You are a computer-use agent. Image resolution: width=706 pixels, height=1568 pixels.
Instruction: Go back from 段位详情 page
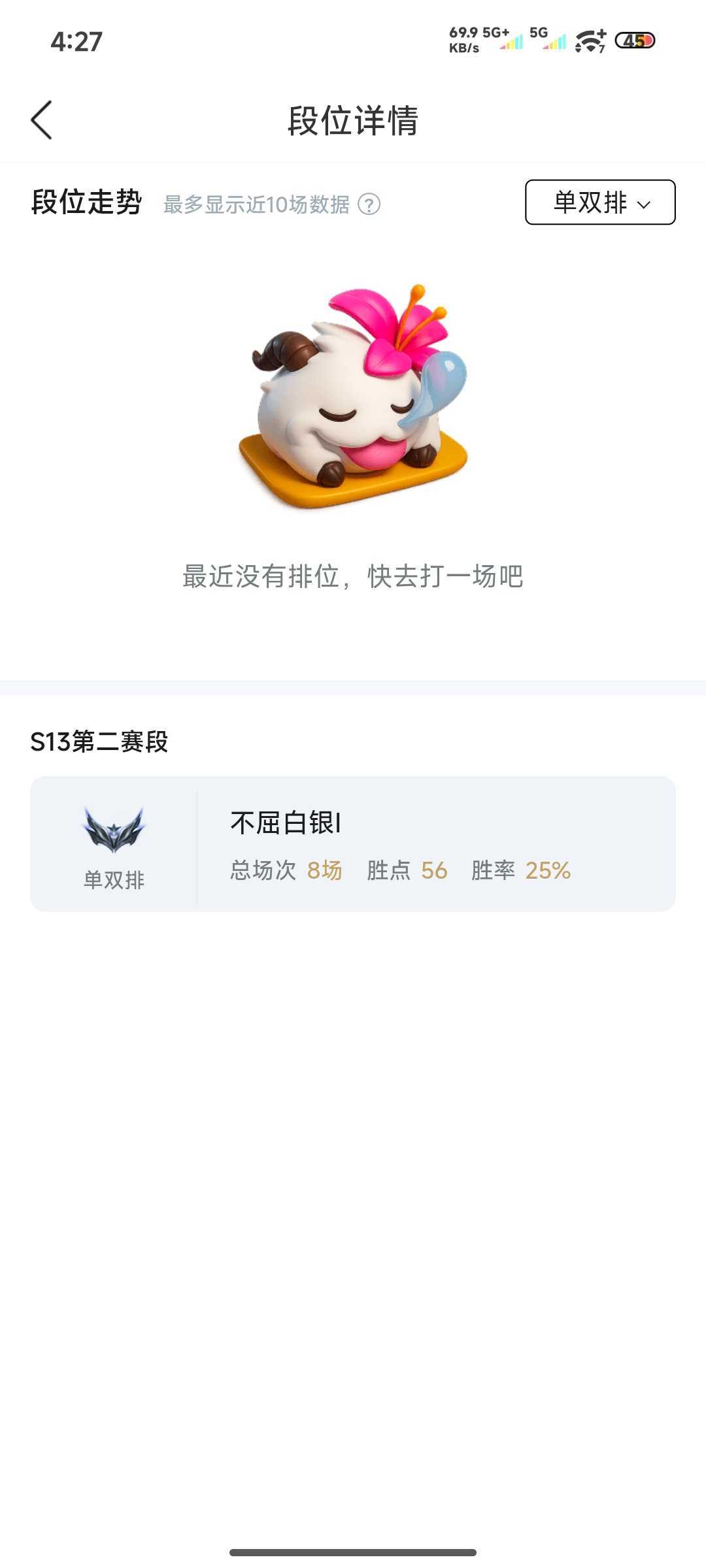pos(42,120)
